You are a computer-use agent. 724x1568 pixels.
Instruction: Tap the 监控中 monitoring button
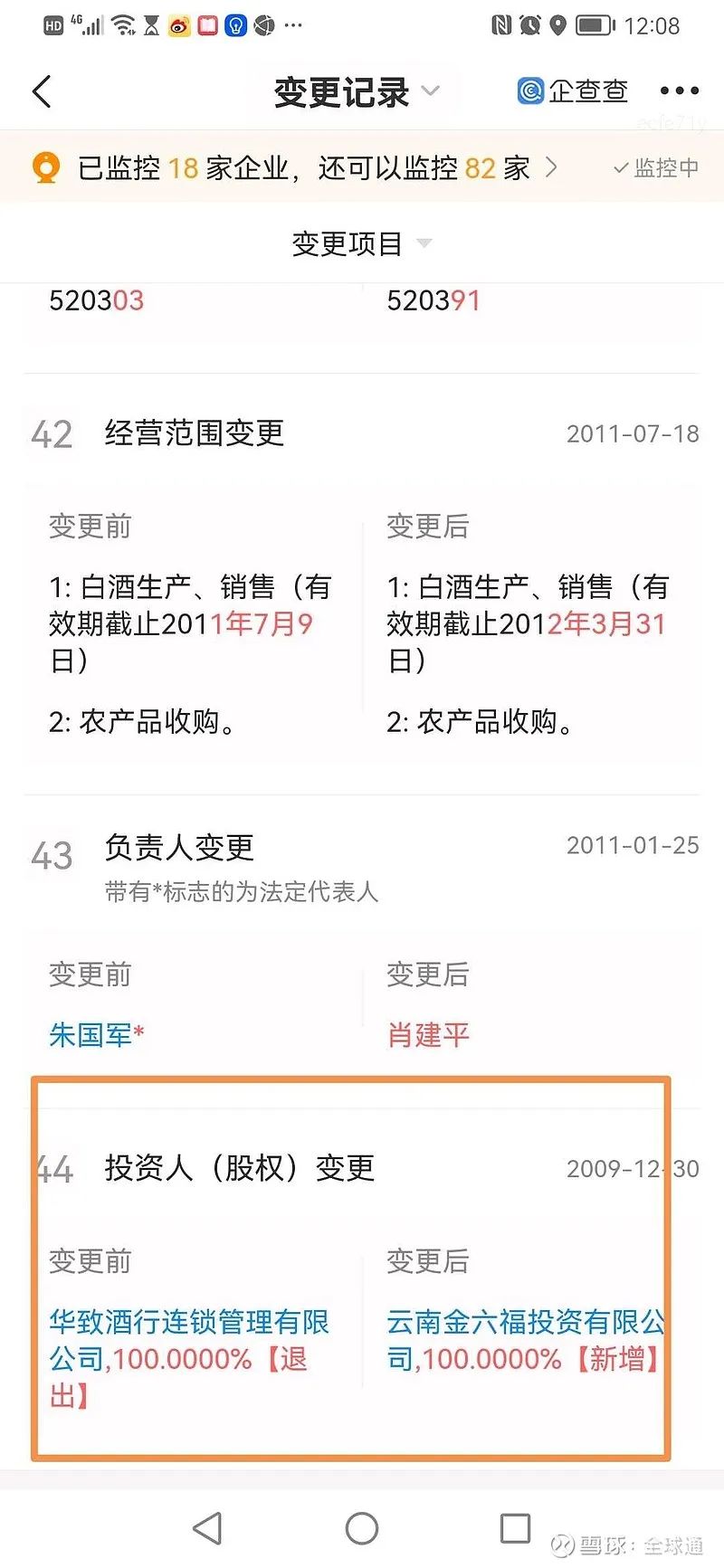click(x=656, y=167)
